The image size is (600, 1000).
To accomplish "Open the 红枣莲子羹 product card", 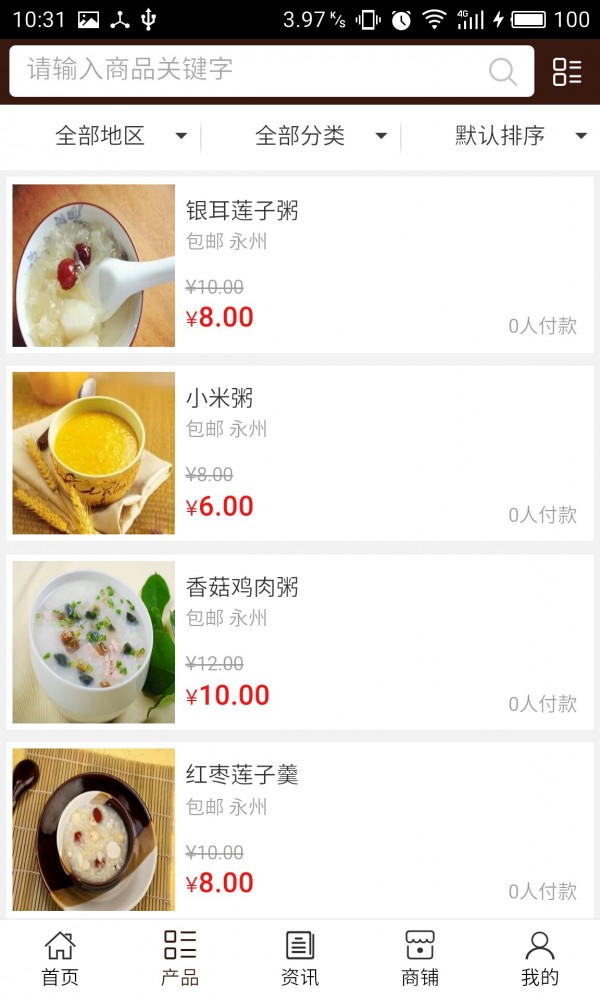I will (300, 830).
